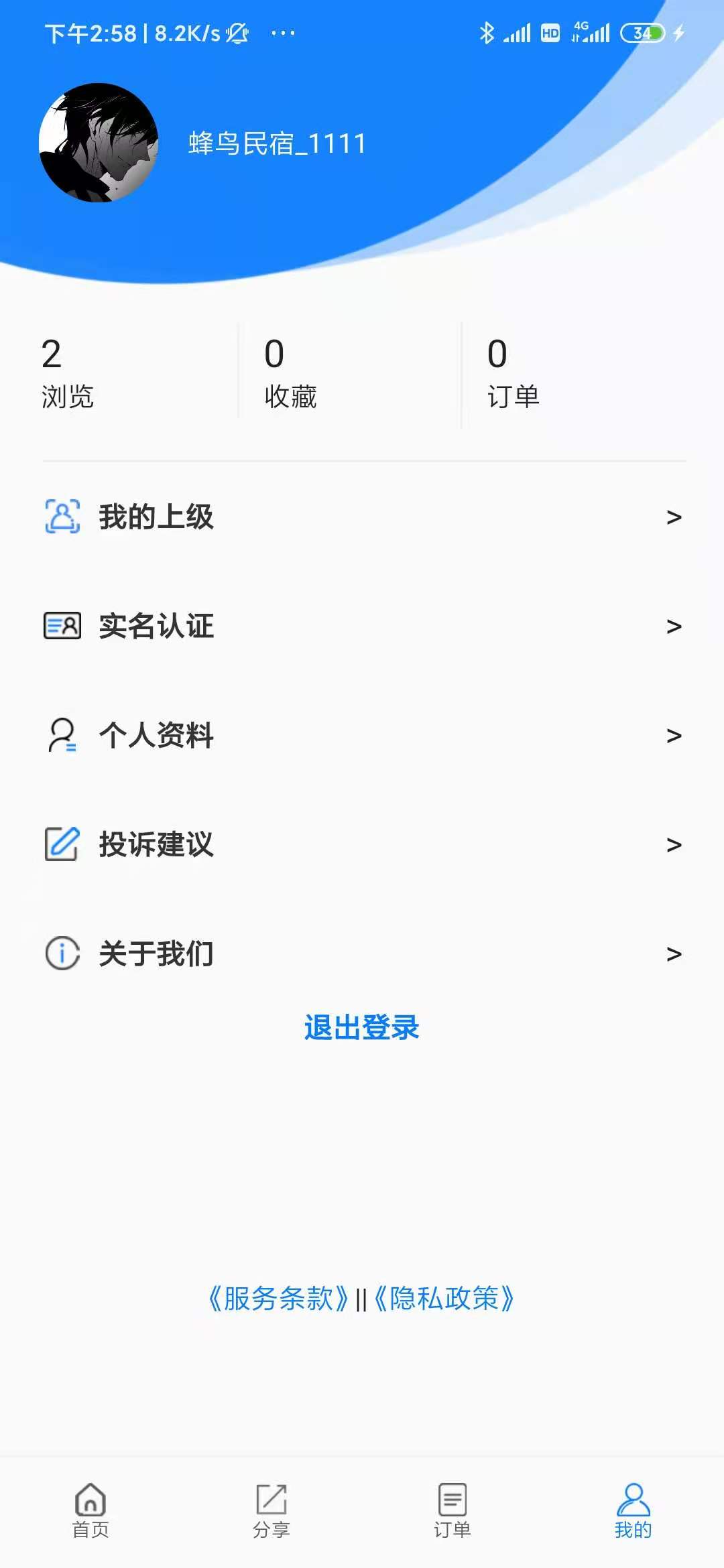This screenshot has height=1568, width=724.
Task: Open 实名认证 real-name verification
Action: pos(362,626)
